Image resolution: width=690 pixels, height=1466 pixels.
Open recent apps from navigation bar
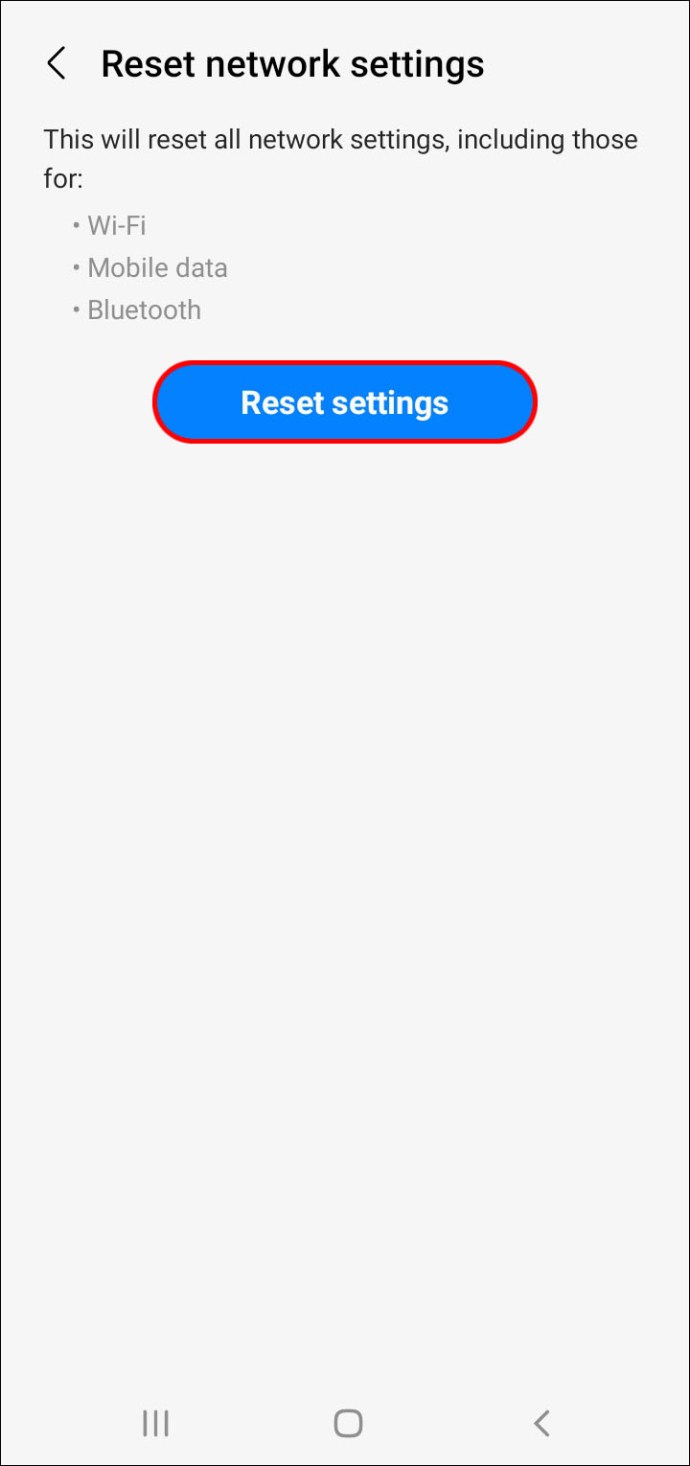click(155, 1423)
